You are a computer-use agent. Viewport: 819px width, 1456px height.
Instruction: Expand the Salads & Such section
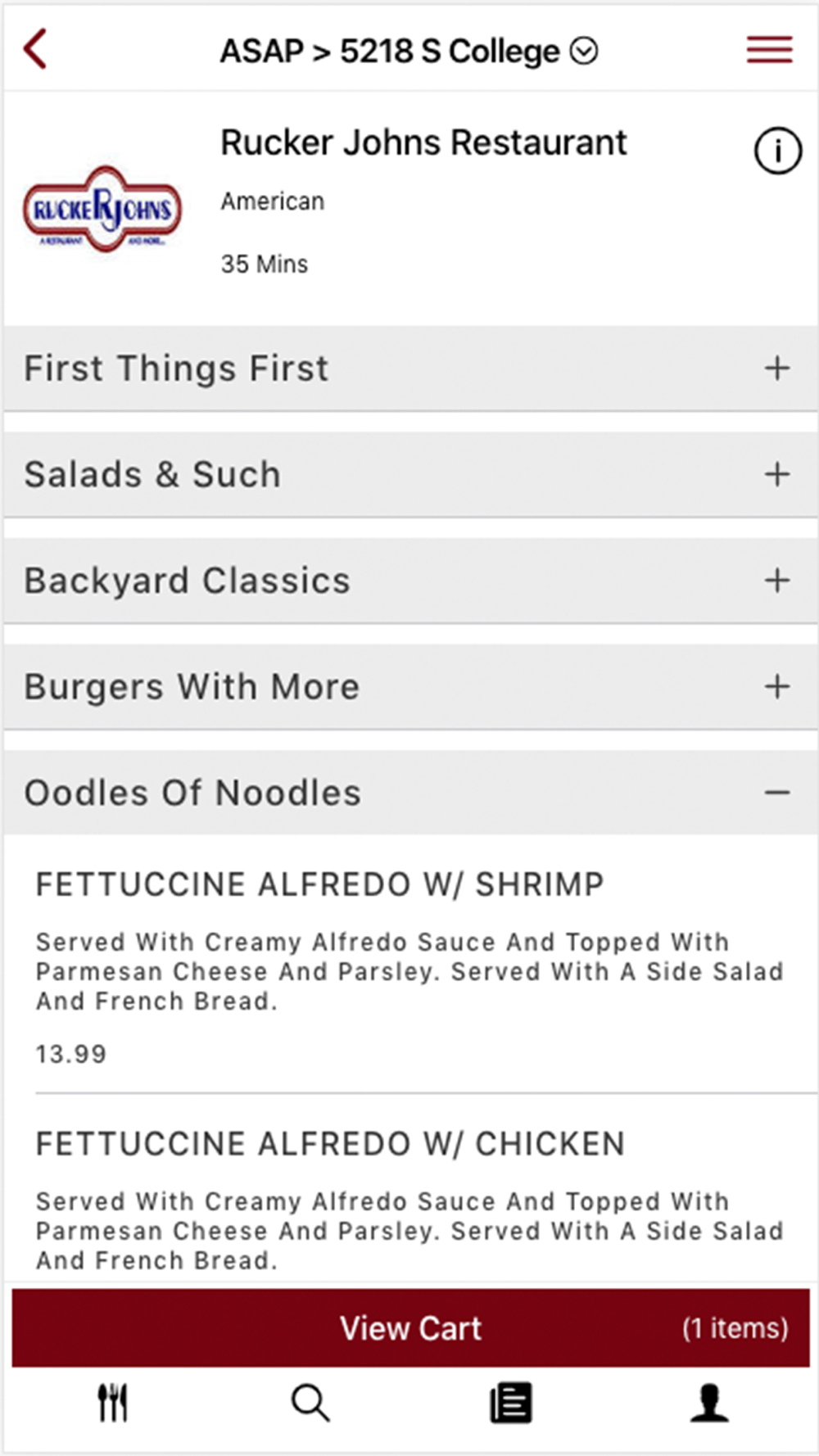tap(409, 474)
